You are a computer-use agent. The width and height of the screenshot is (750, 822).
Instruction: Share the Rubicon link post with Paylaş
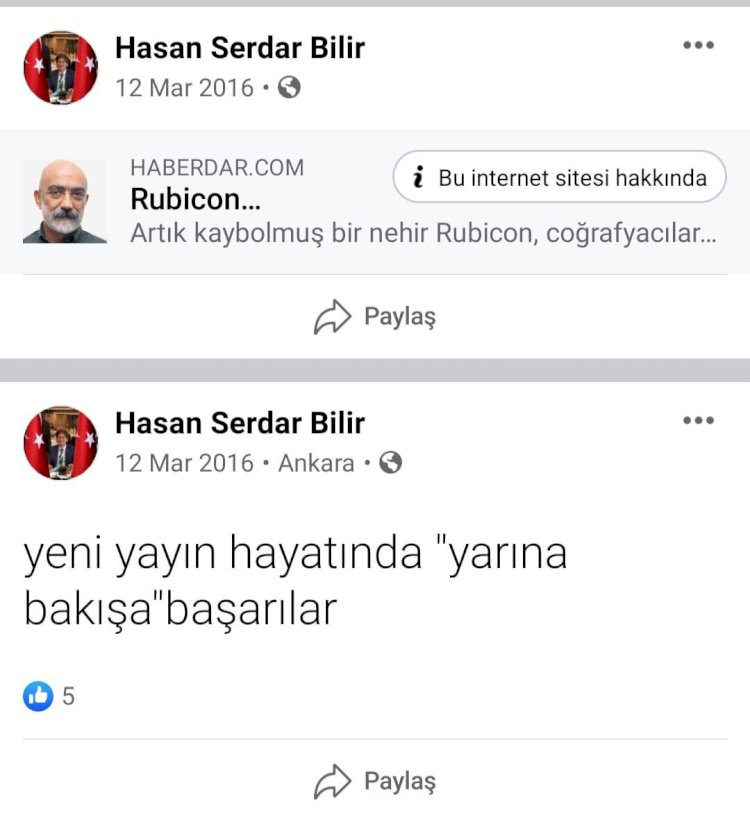point(375,317)
